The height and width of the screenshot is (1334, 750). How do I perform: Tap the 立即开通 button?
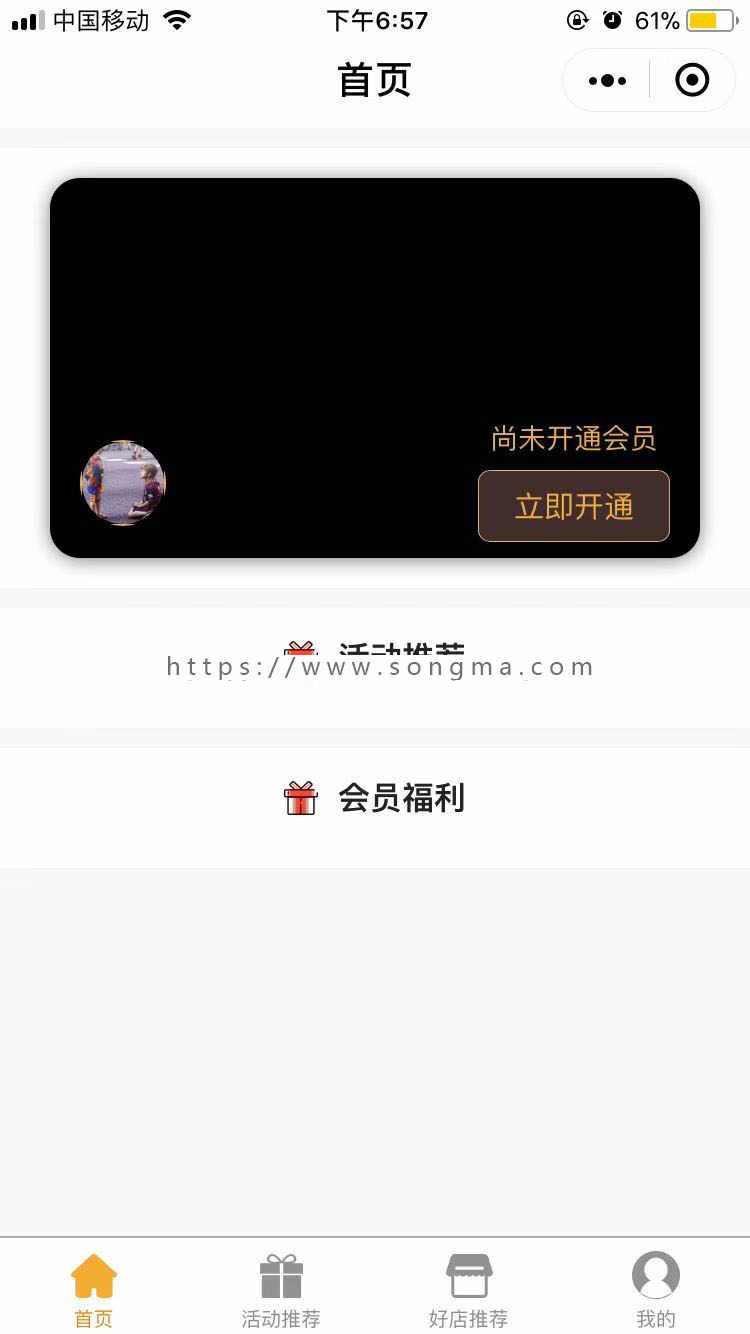click(573, 506)
